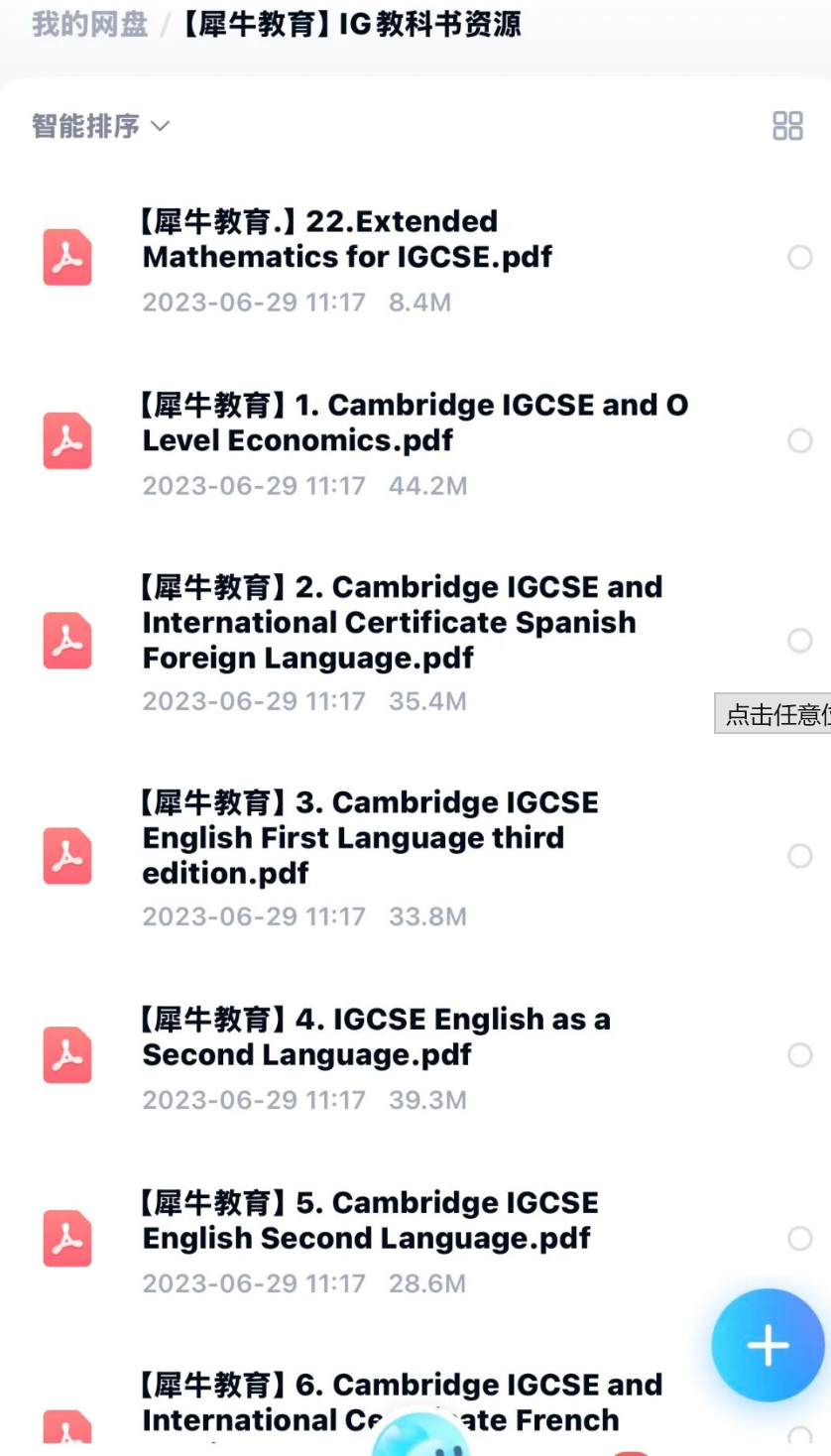Open the 智能排序 sort dropdown

(x=100, y=126)
